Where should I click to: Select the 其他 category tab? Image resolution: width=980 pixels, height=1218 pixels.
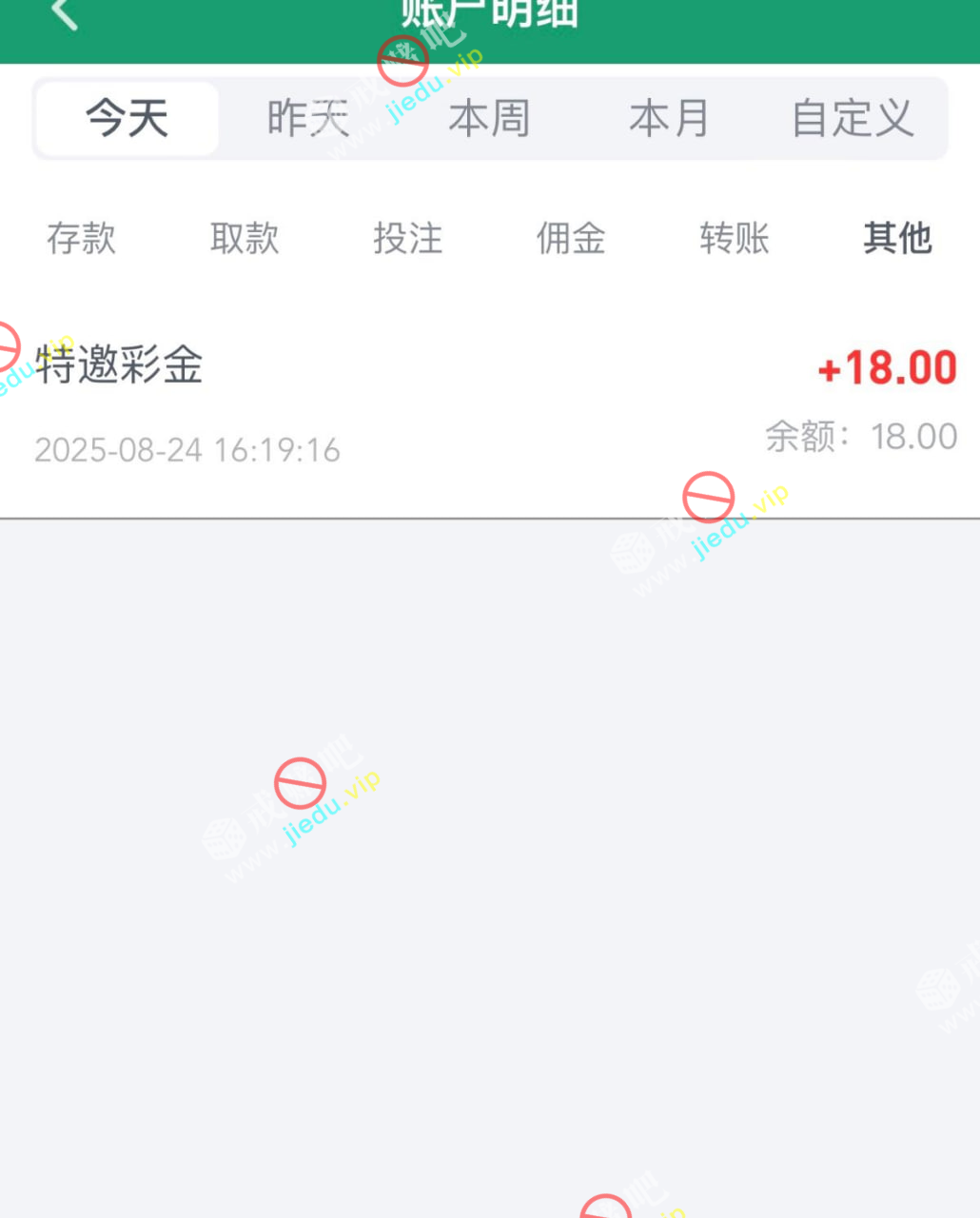(897, 238)
